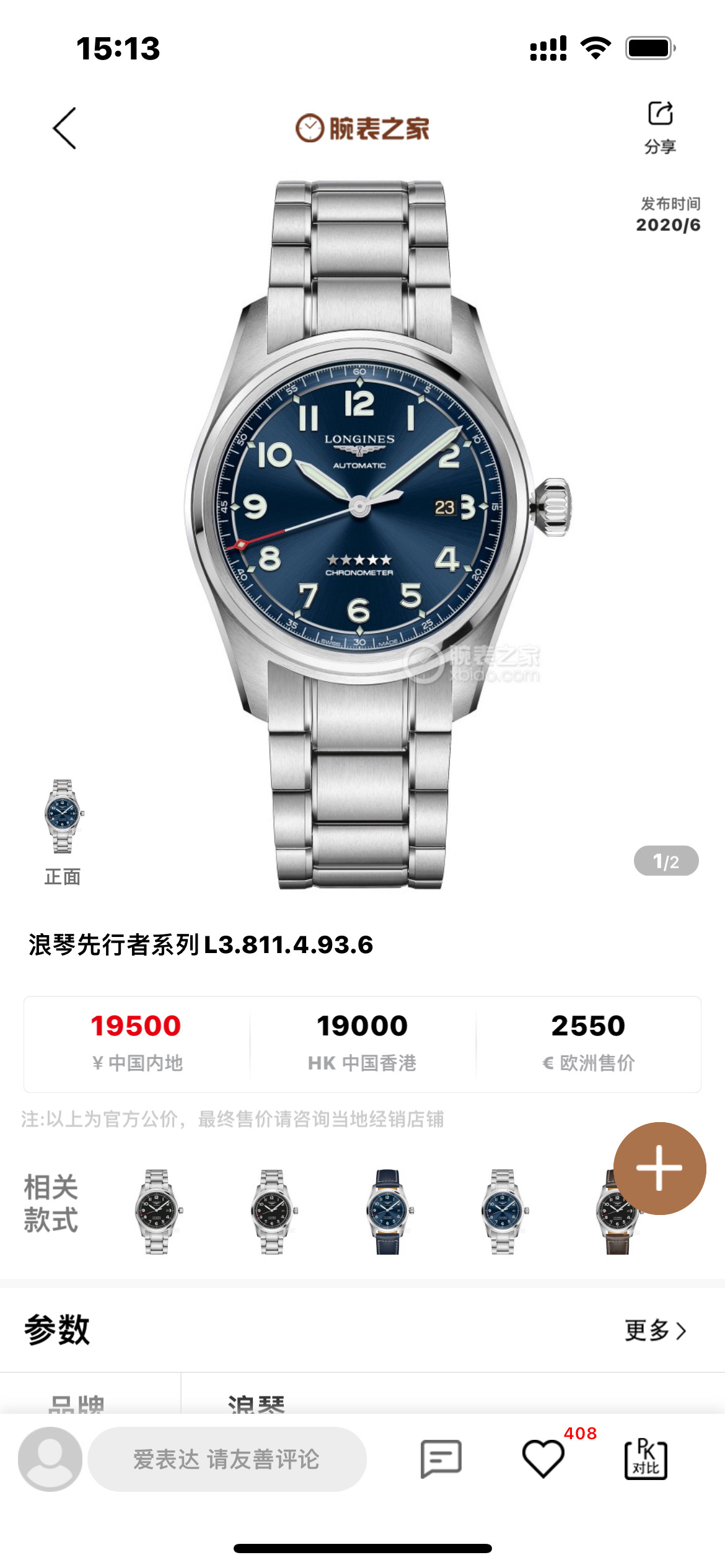
Task: Open the user avatar profile
Action: point(50,1459)
